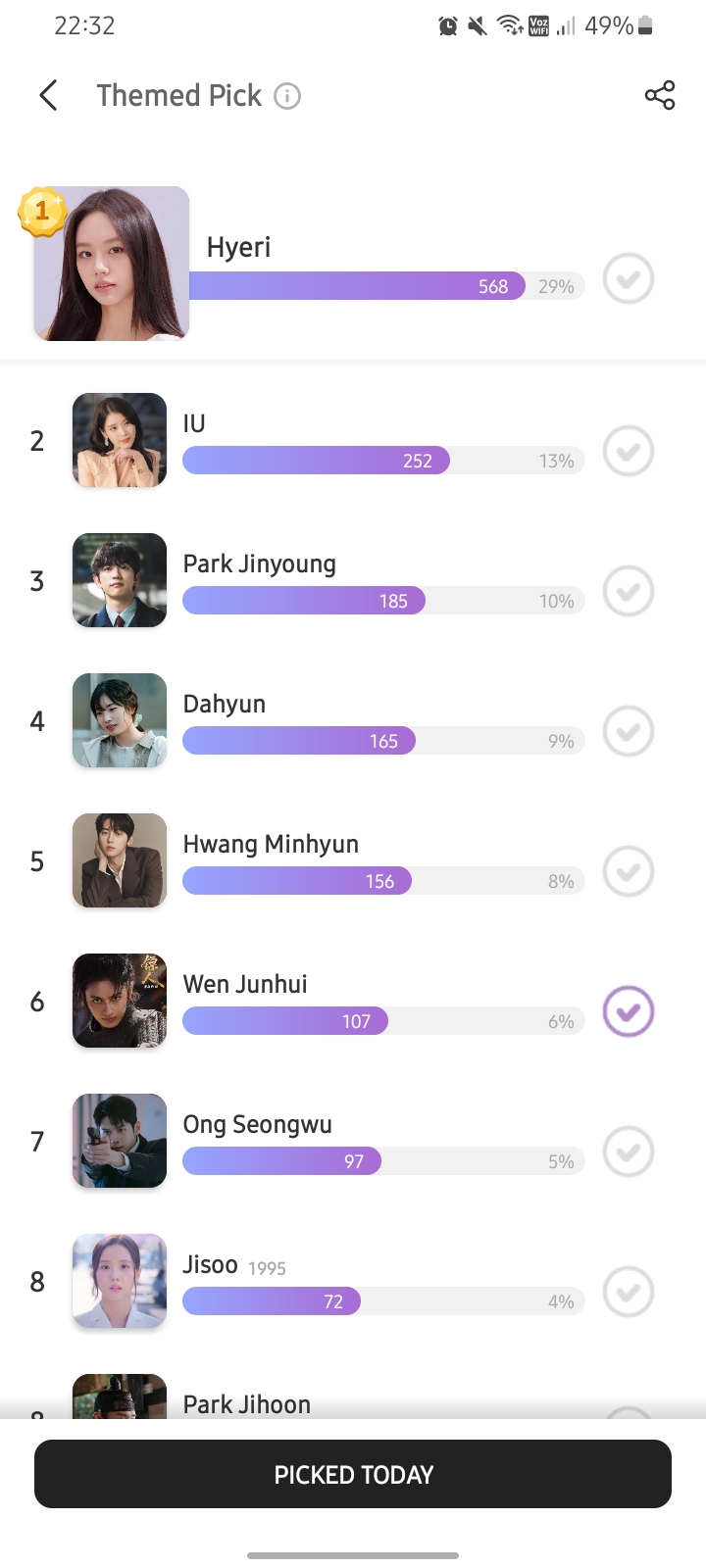
Task: Vote for Hyeri using her check circle
Action: tap(628, 278)
